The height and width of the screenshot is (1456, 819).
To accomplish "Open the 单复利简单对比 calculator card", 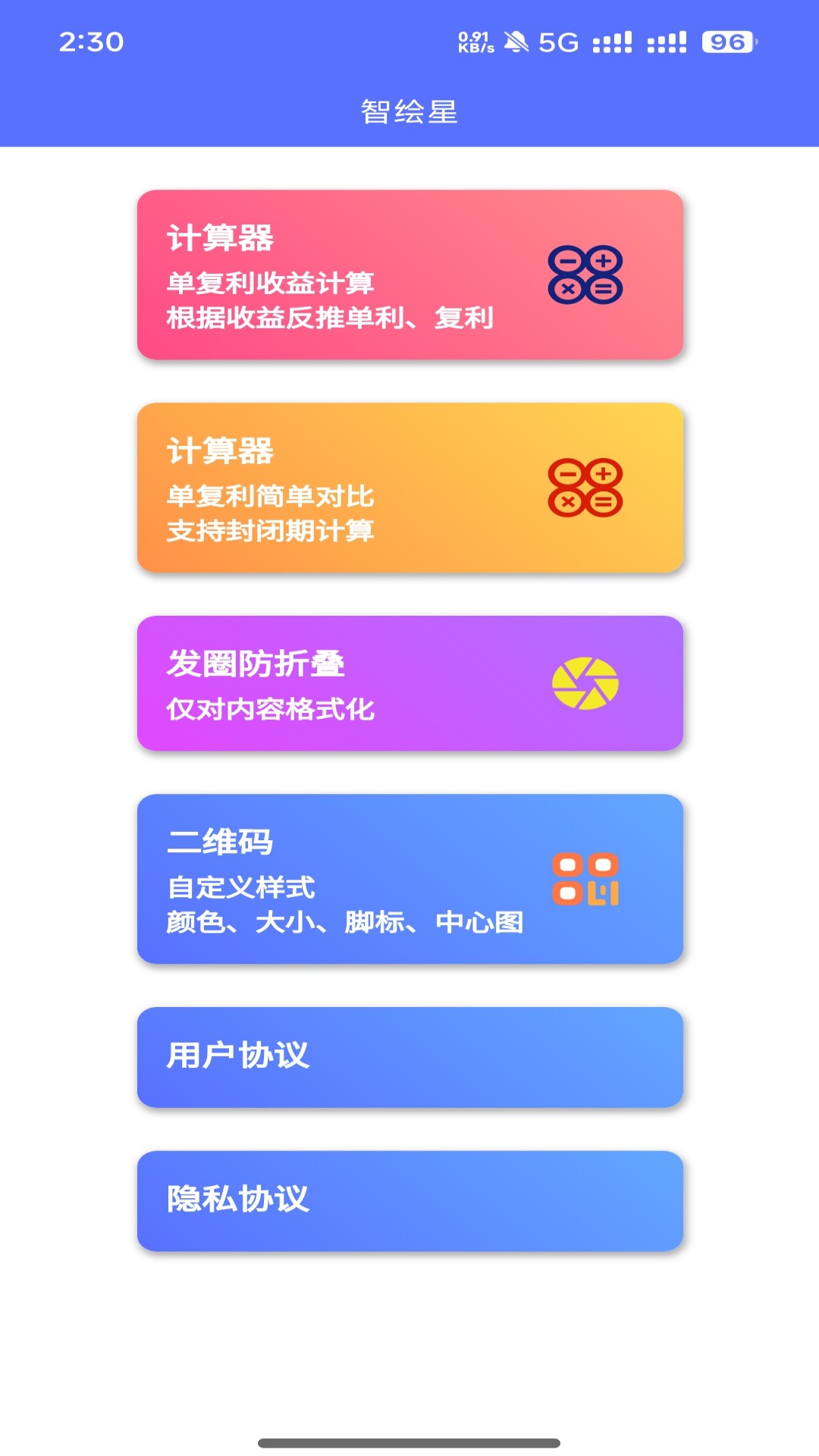I will [x=409, y=488].
